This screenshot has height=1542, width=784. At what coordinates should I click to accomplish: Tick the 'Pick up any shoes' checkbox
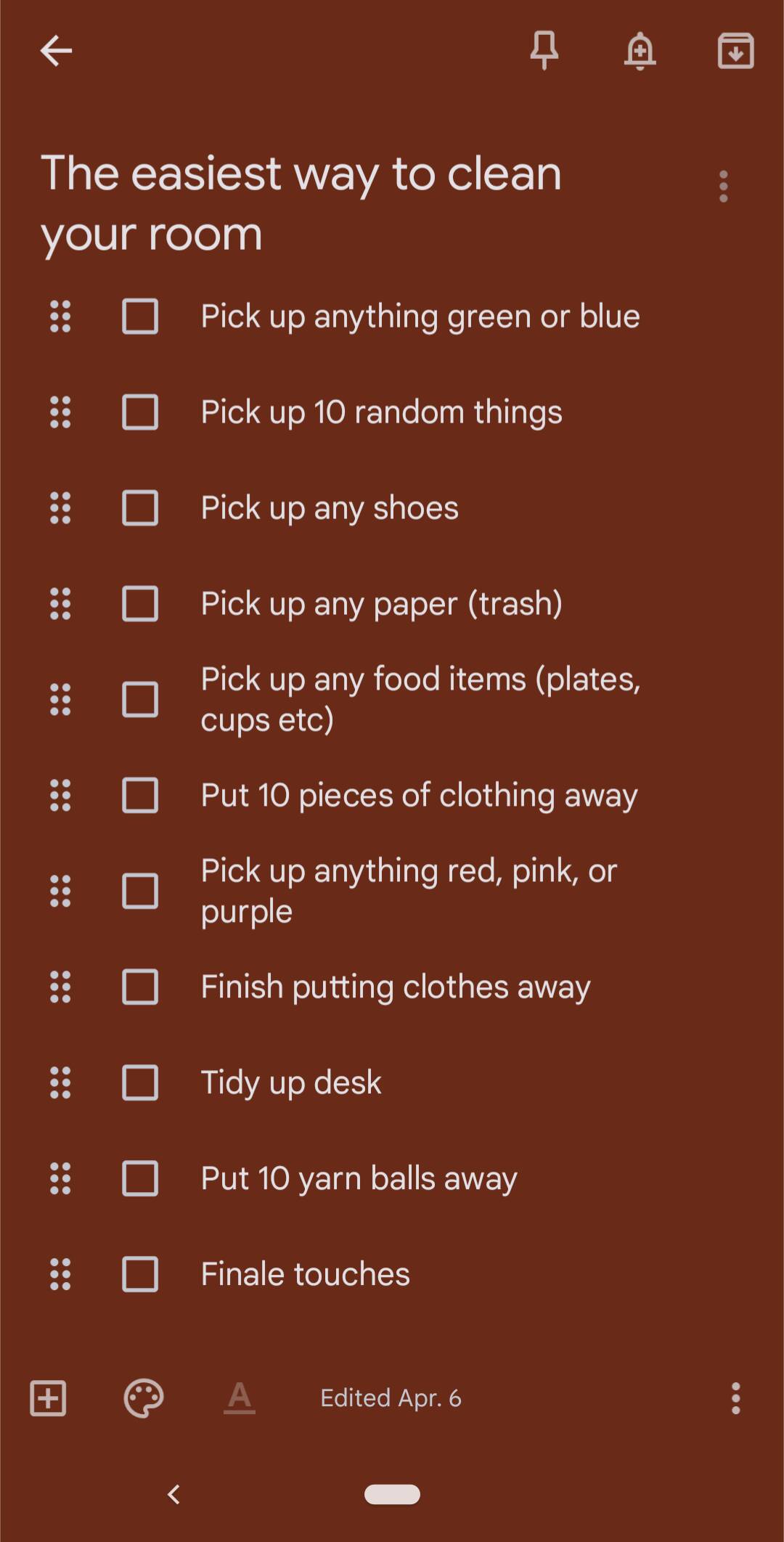pos(140,508)
